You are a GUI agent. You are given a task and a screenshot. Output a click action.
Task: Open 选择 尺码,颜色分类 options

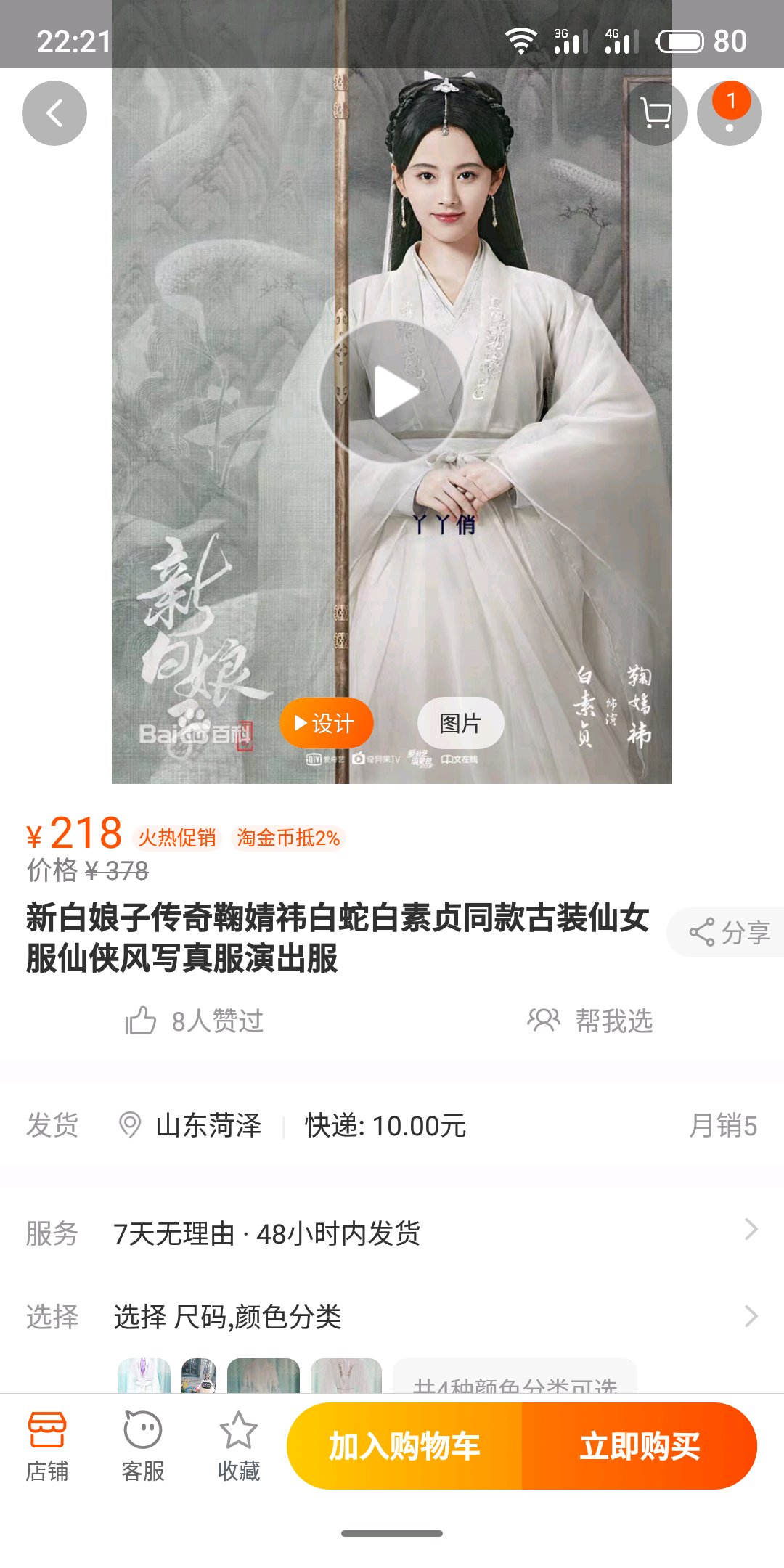[392, 1316]
